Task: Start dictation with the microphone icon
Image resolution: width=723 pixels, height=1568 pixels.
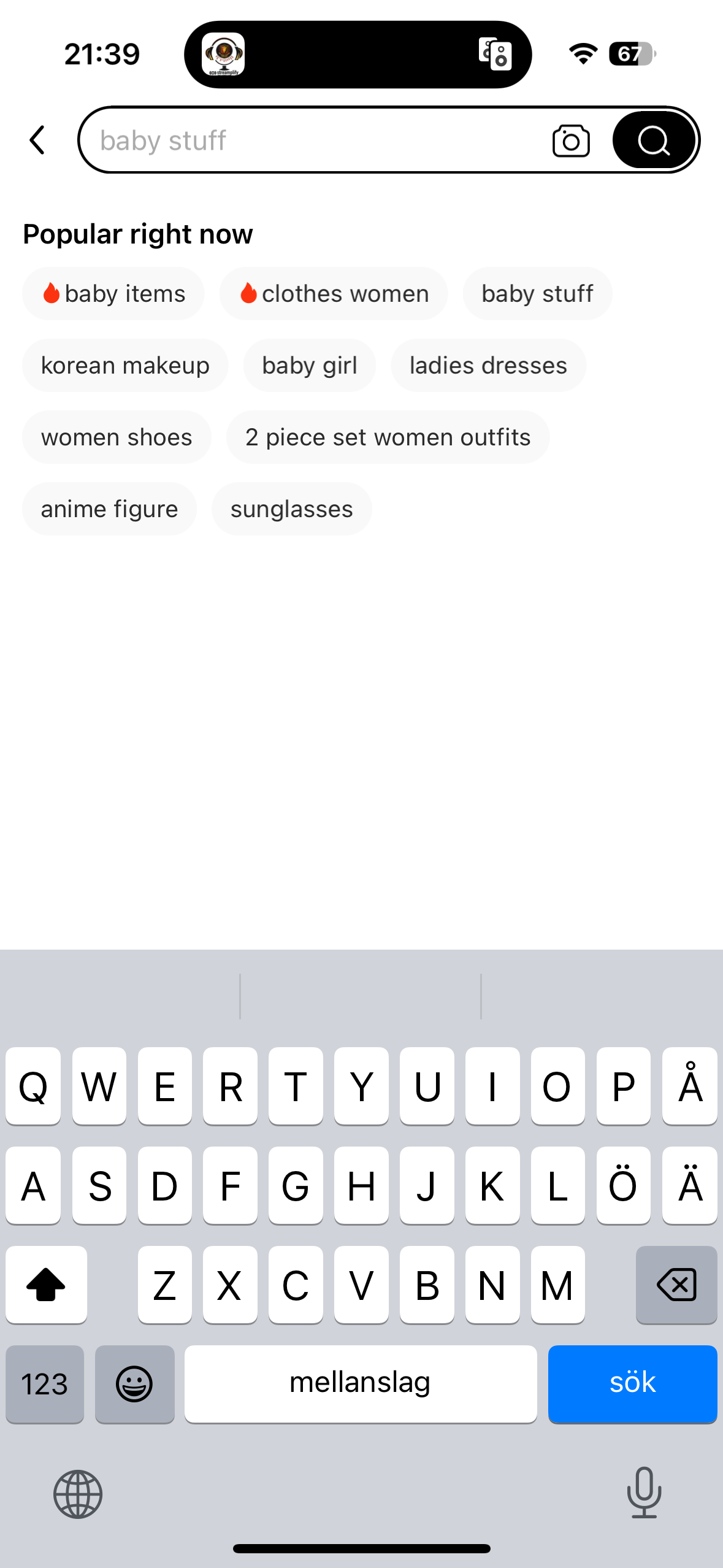Action: point(644,1493)
